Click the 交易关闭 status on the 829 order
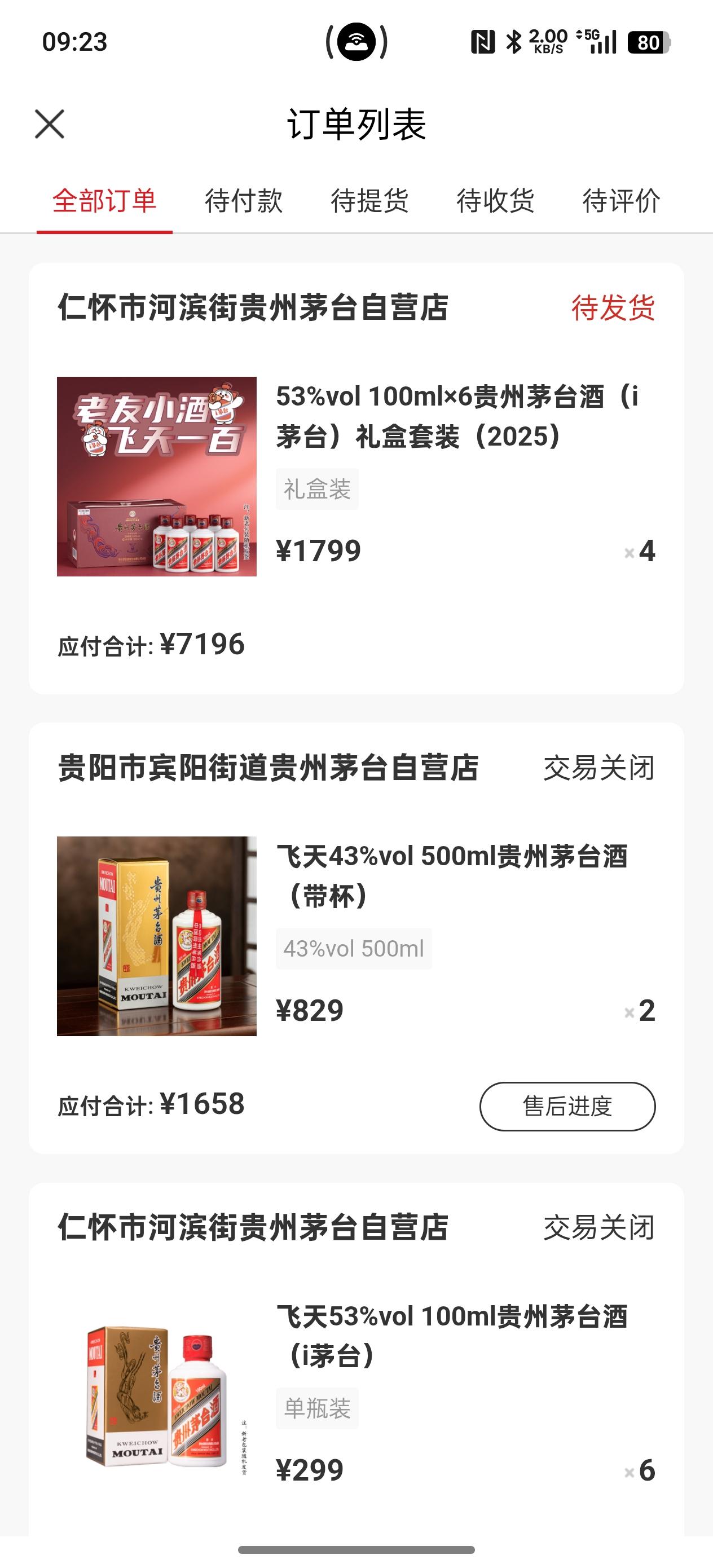This screenshot has height=1568, width=713. pyautogui.click(x=598, y=769)
